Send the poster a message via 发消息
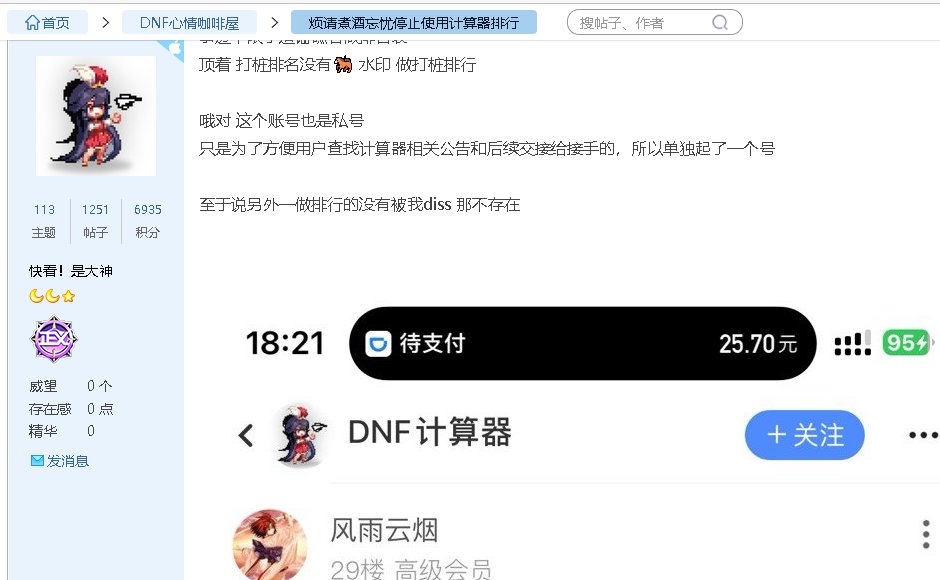This screenshot has width=940, height=580. click(60, 461)
